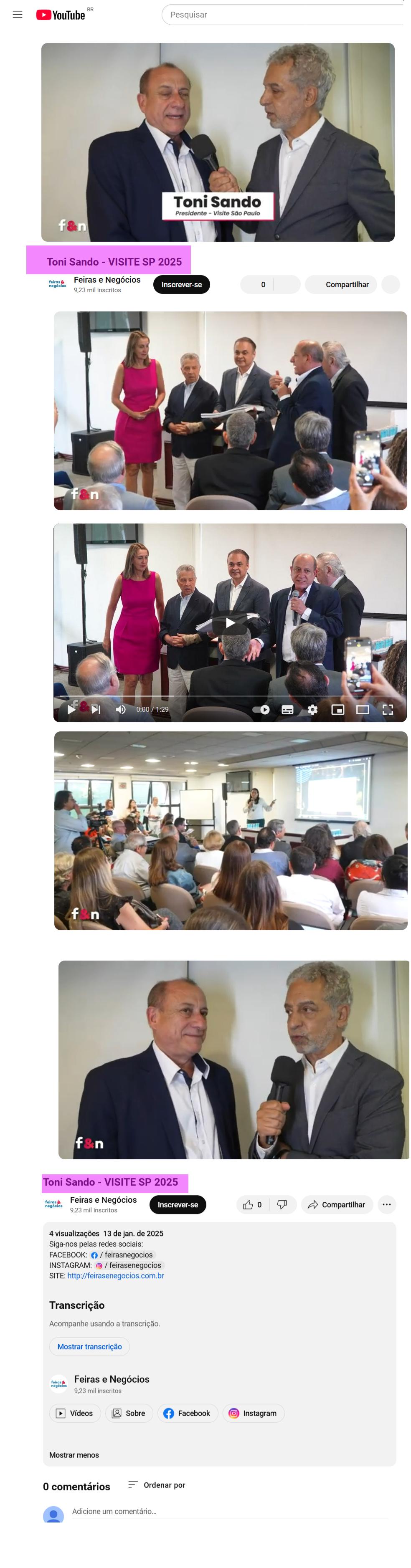This screenshot has width=411, height=1568.
Task: Open the hamburger guide menu
Action: [18, 15]
